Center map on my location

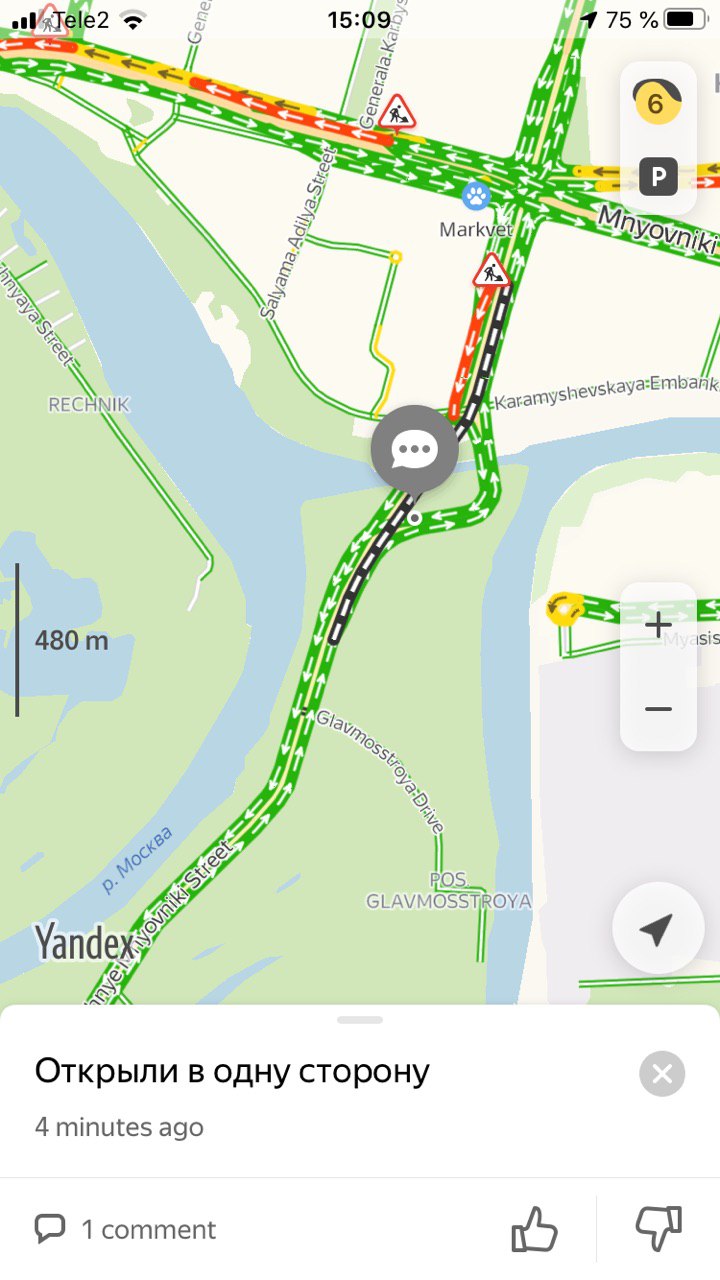click(x=658, y=928)
